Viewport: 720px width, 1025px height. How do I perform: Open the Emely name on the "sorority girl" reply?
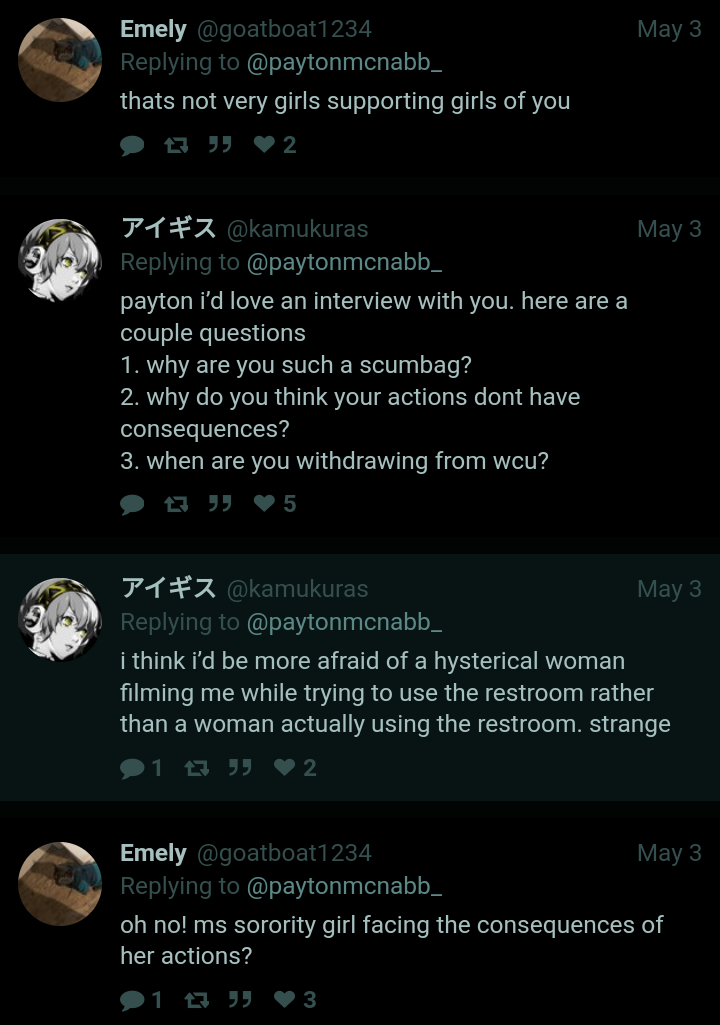pos(153,853)
